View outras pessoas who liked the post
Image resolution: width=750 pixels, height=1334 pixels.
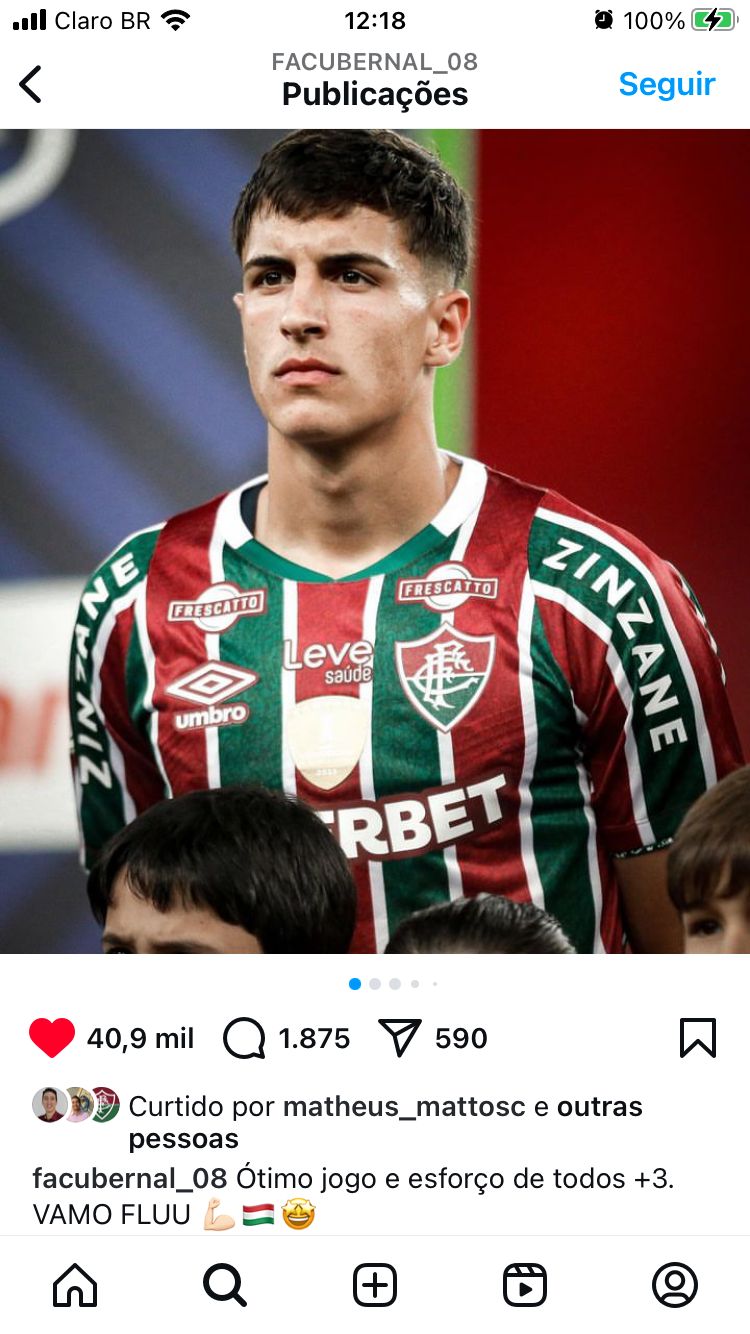[x=386, y=1123]
